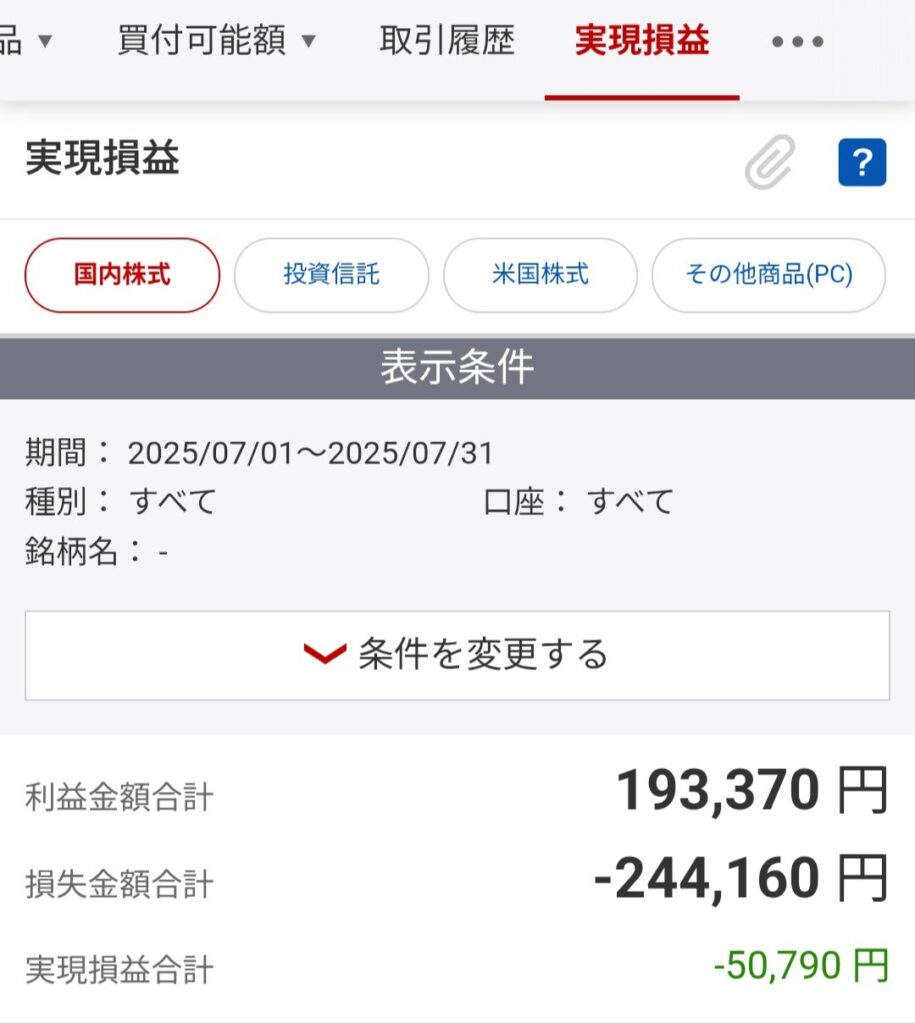Switch to 投資信託 category
The width and height of the screenshot is (915, 1024).
[331, 275]
